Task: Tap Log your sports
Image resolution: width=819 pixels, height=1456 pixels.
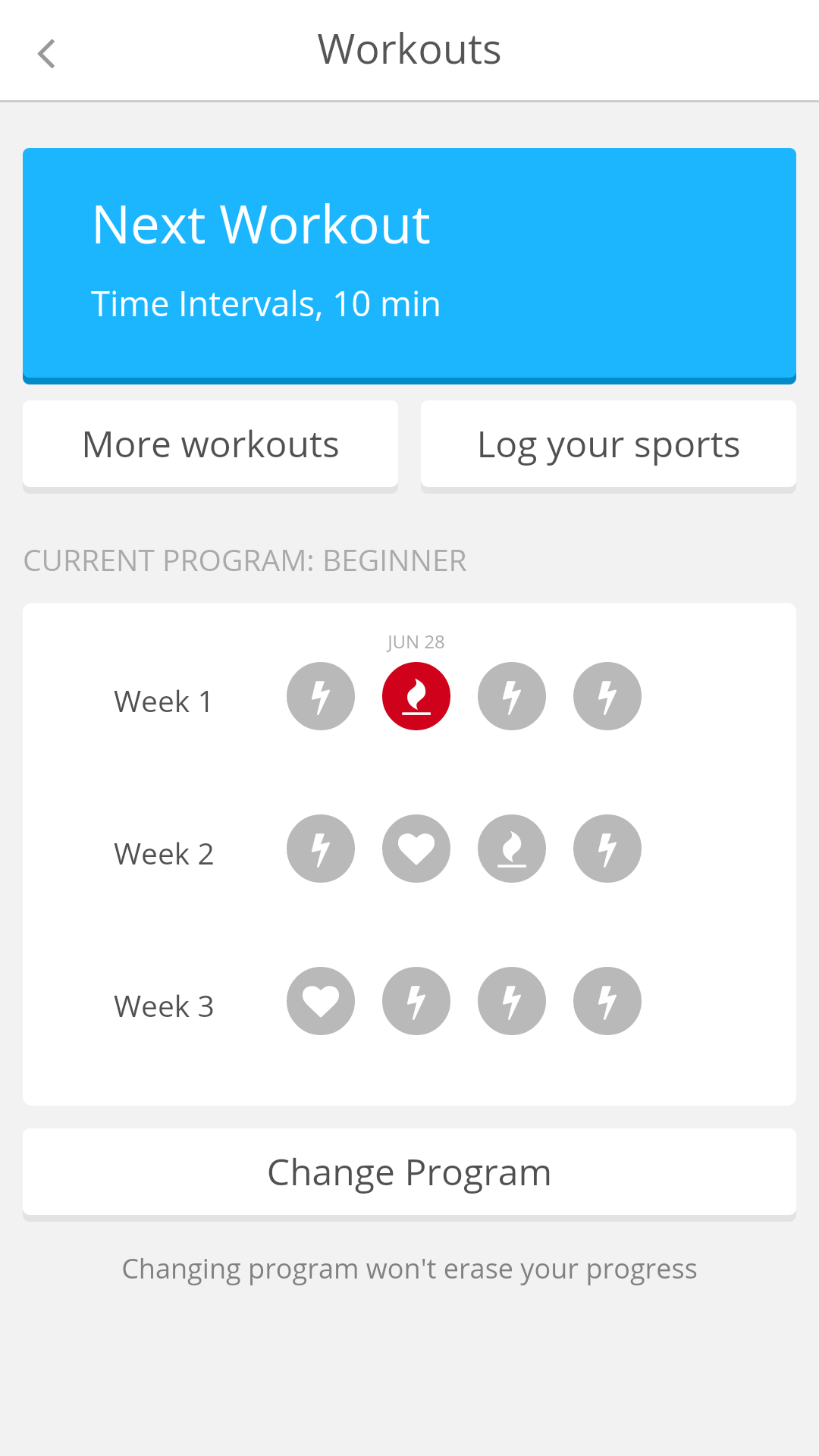Action: click(608, 444)
